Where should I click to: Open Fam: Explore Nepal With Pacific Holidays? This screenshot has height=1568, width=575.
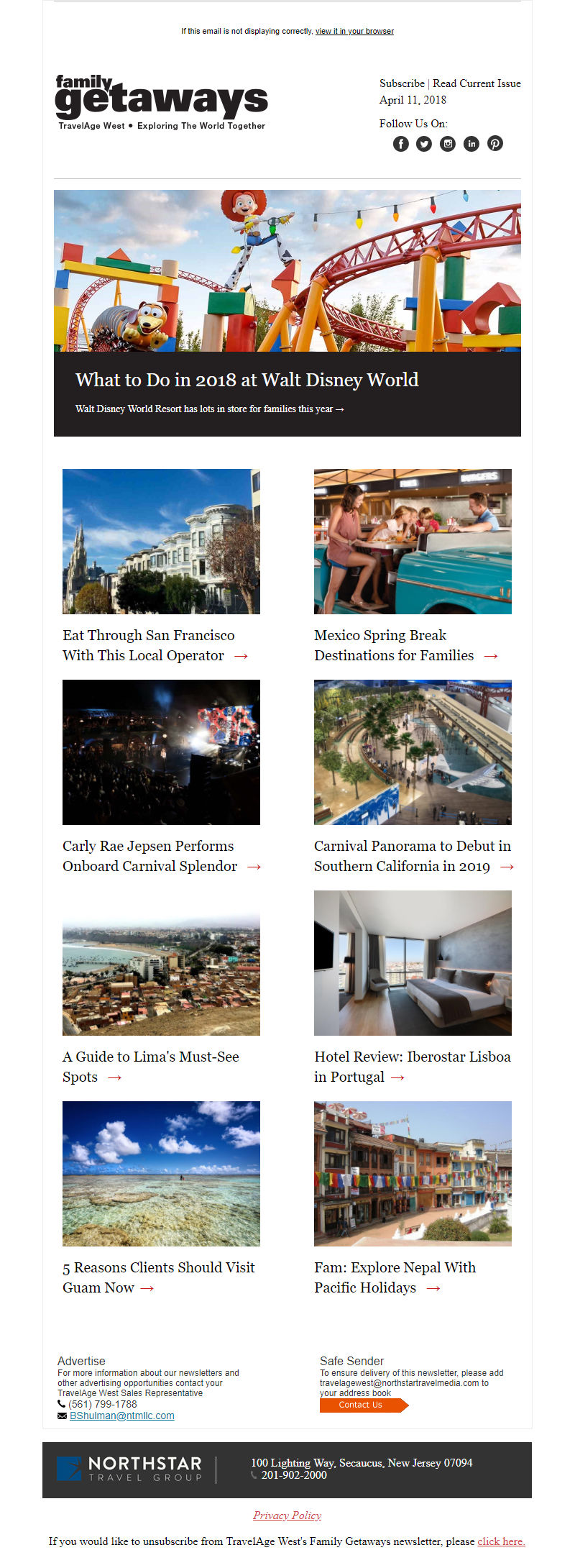395,1277
